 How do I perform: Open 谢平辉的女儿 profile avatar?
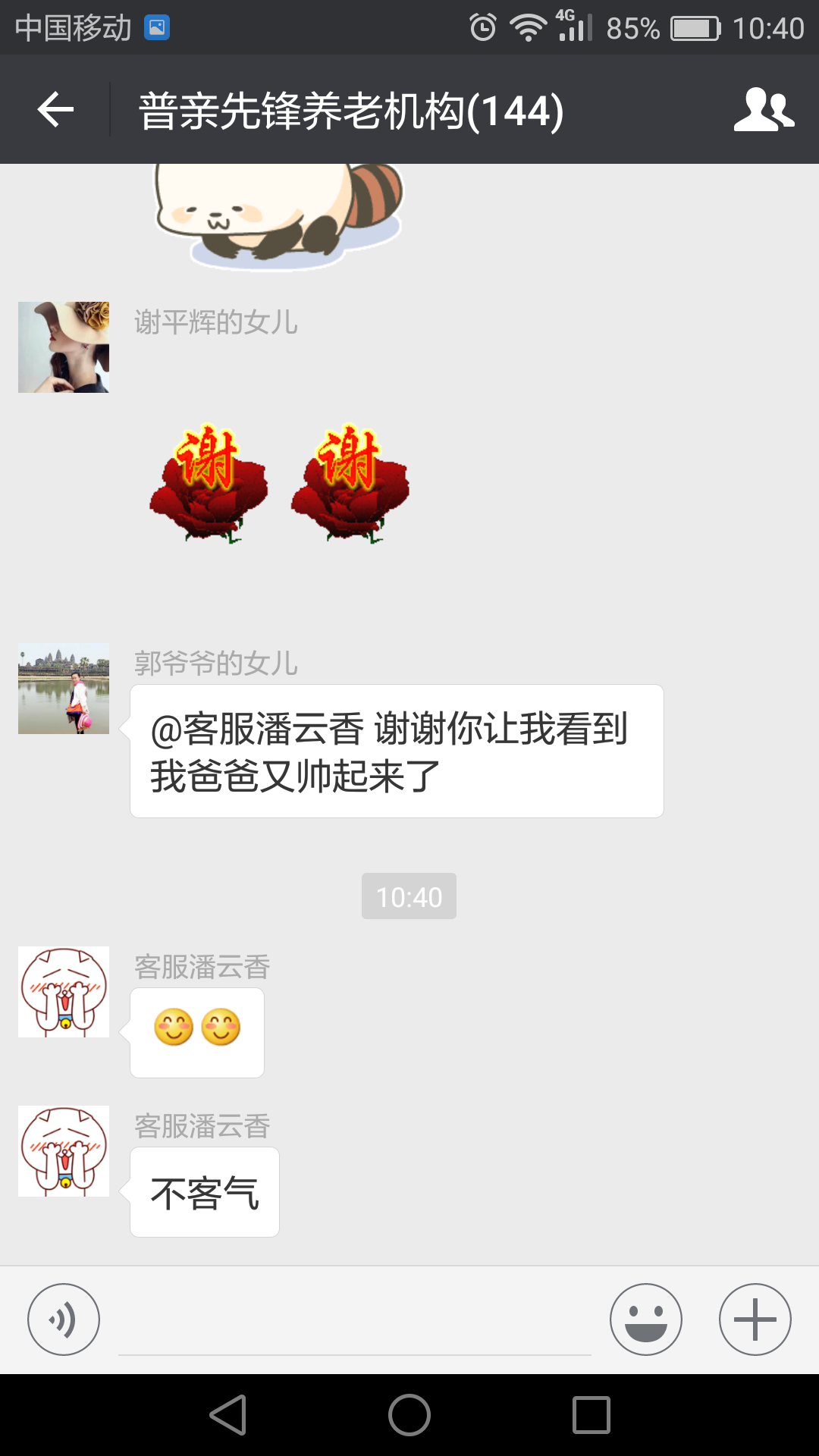tap(64, 347)
